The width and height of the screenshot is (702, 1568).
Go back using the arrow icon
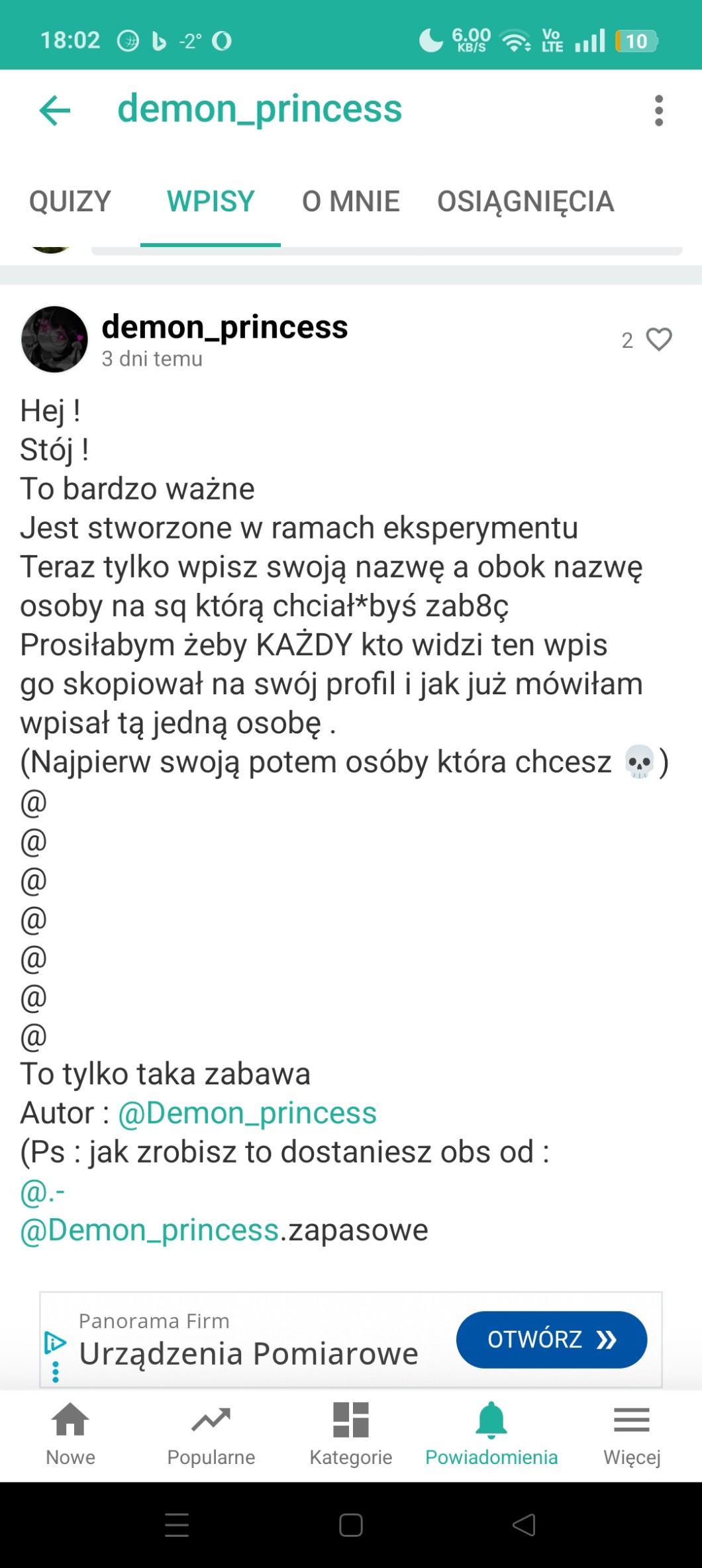pyautogui.click(x=54, y=110)
